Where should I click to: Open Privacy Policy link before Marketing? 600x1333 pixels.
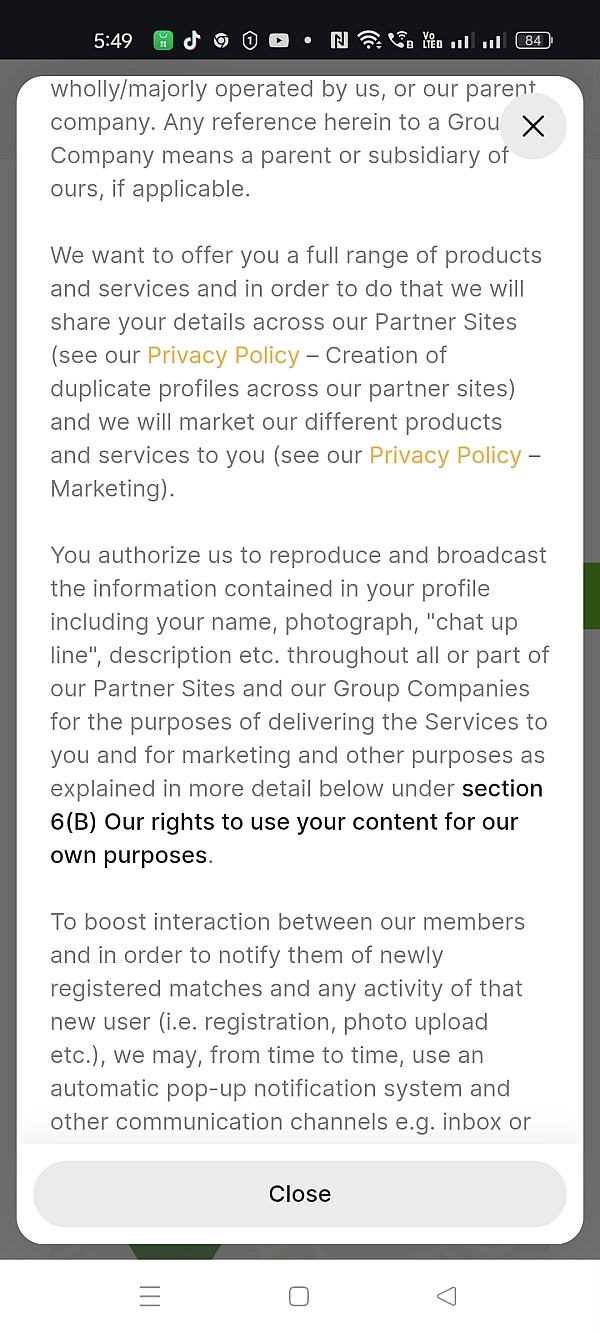point(445,455)
